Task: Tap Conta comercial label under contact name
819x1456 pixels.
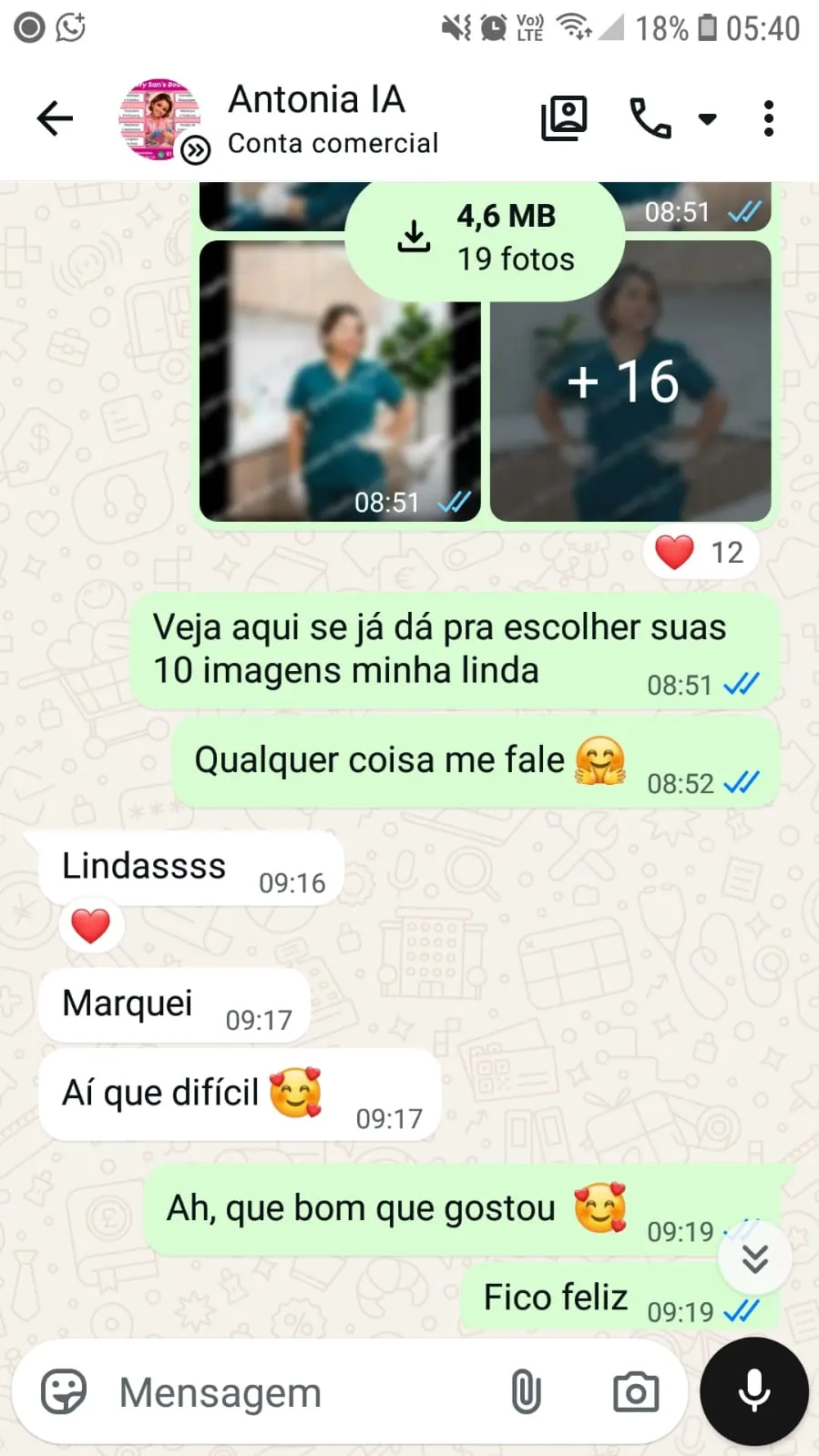Action: click(x=333, y=143)
